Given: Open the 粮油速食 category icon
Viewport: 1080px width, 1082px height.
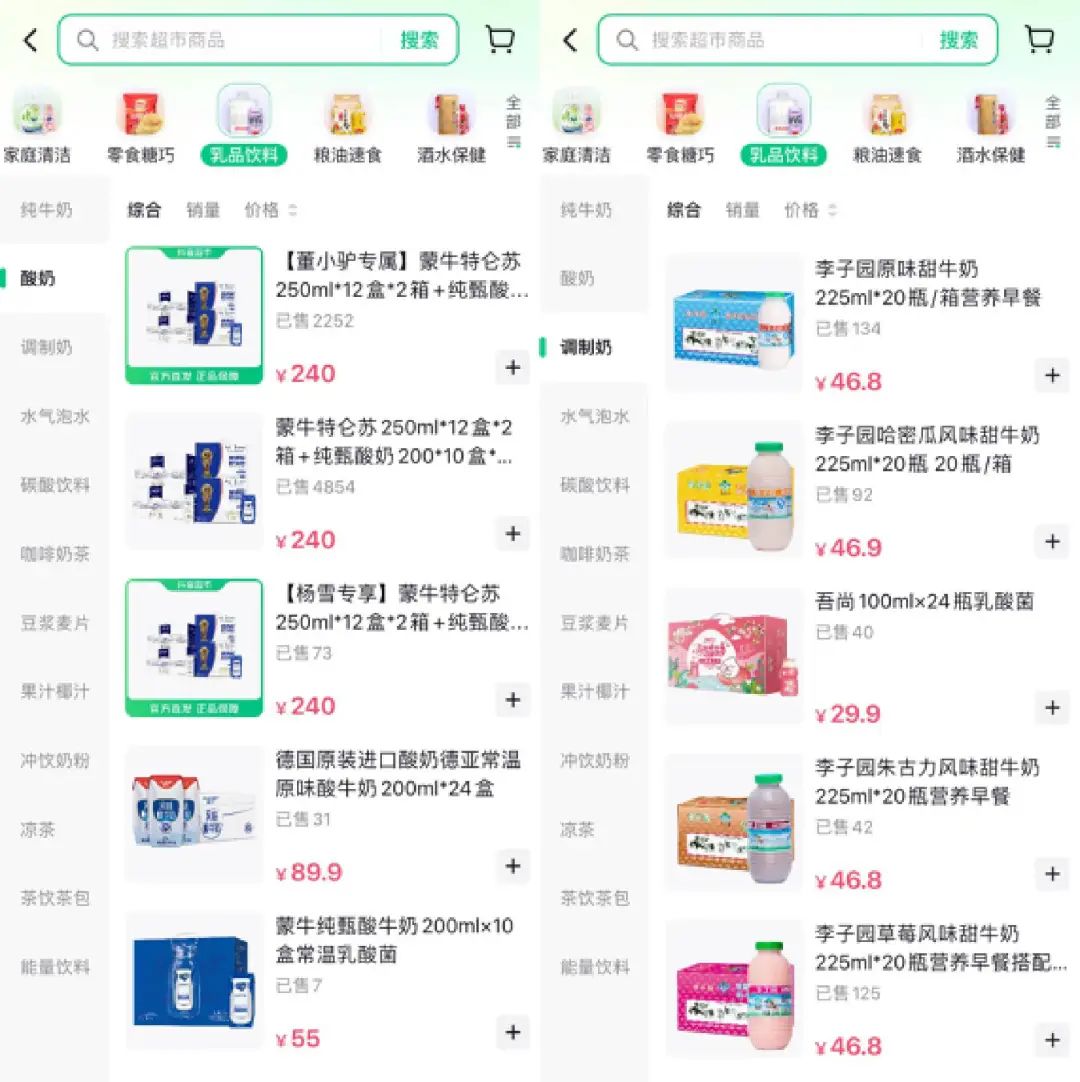Looking at the screenshot, I should 347,113.
